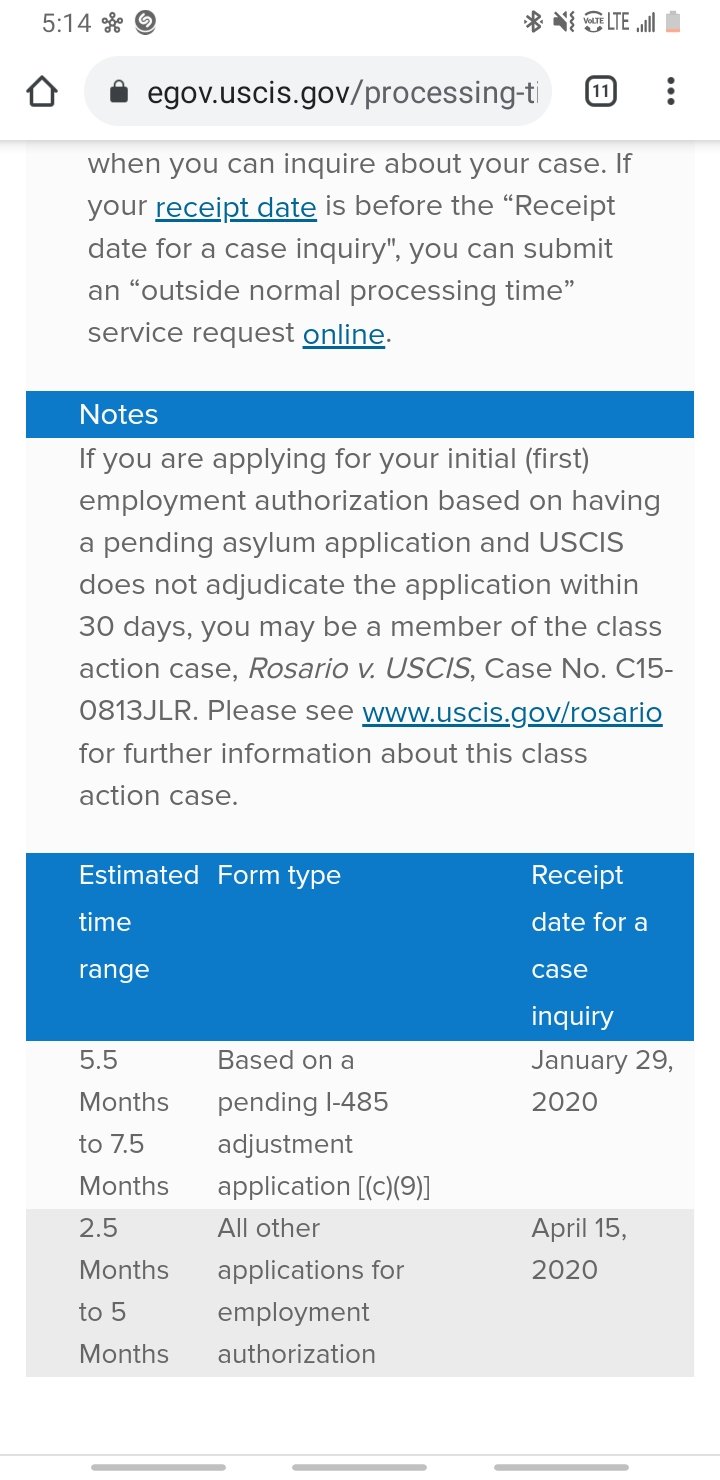Viewport: 720px width, 1480px height.
Task: Tap the egov.uscis.gov address bar
Action: [318, 93]
